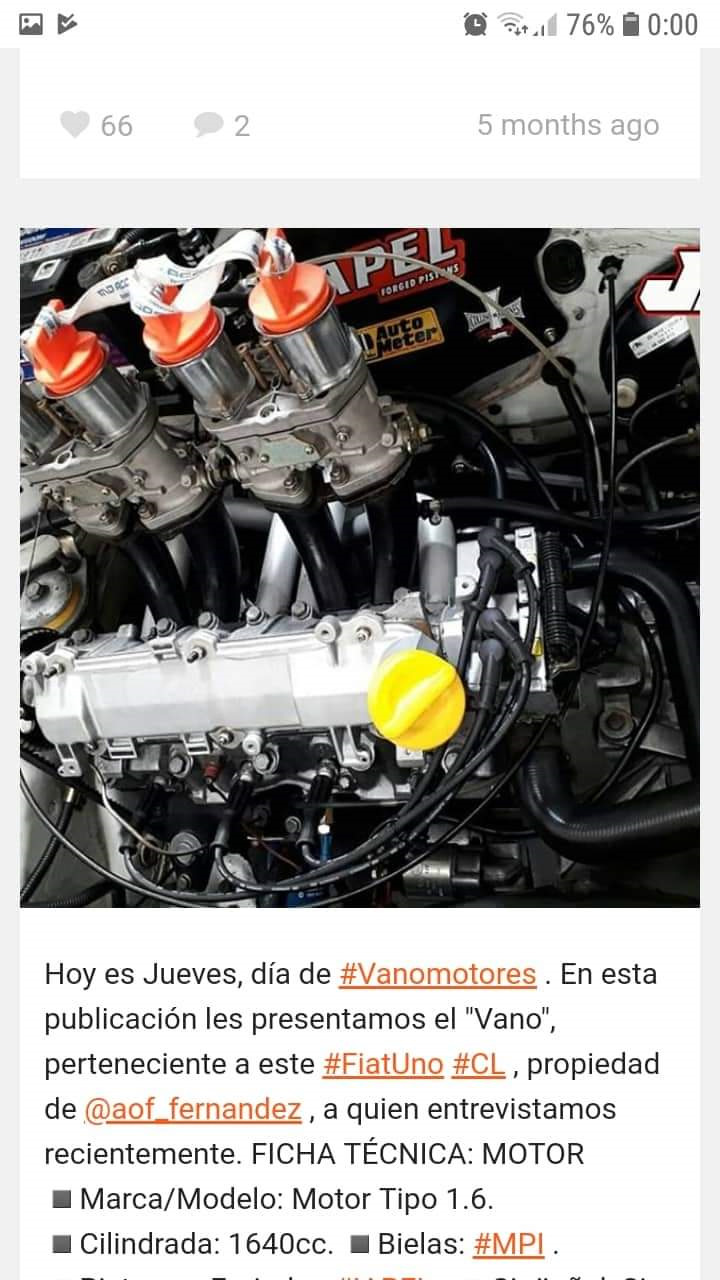Like the post with 66 likes
720x1280 pixels.
pos(75,125)
